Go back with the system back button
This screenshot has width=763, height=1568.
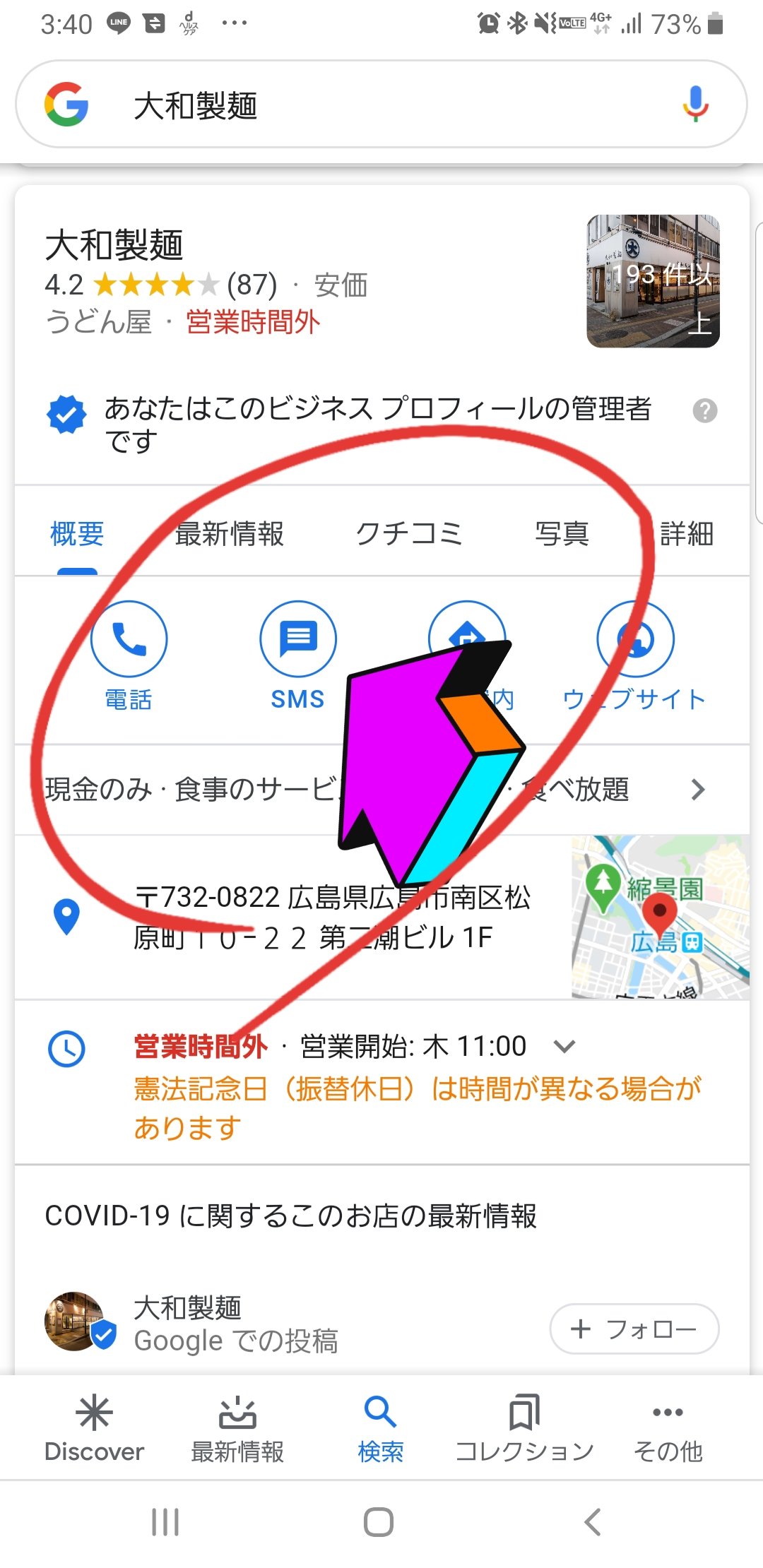point(593,1521)
